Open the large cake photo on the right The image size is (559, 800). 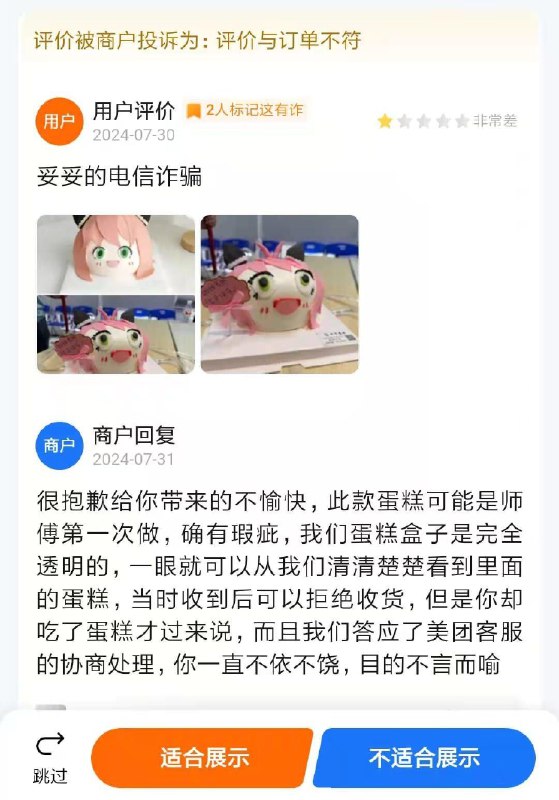(x=280, y=294)
